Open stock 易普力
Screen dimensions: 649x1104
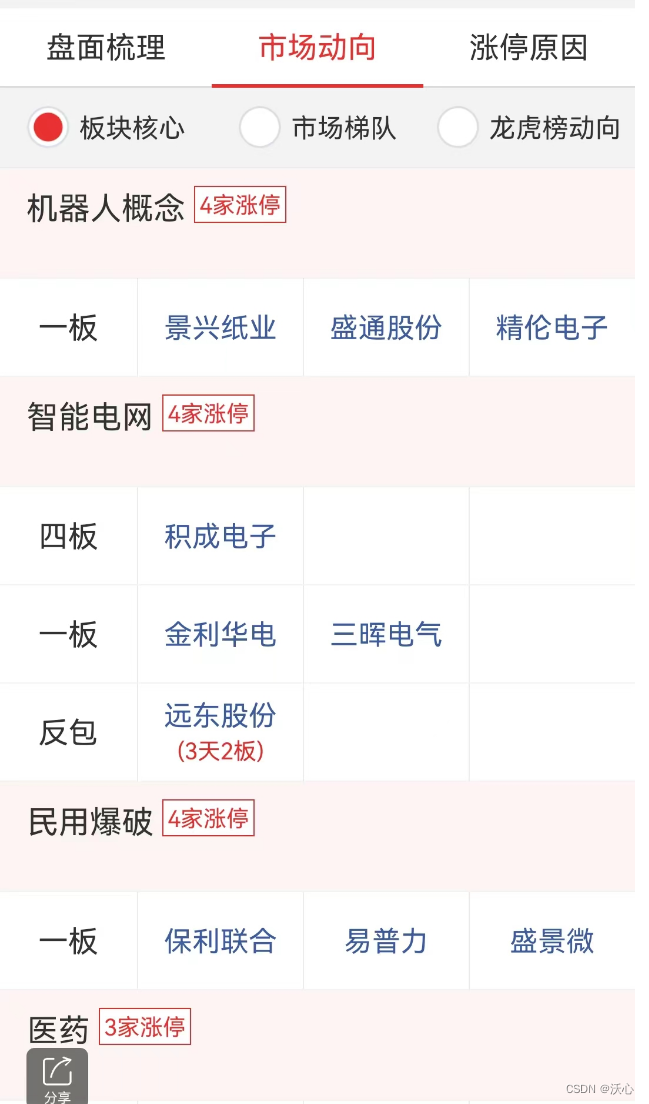click(x=386, y=941)
